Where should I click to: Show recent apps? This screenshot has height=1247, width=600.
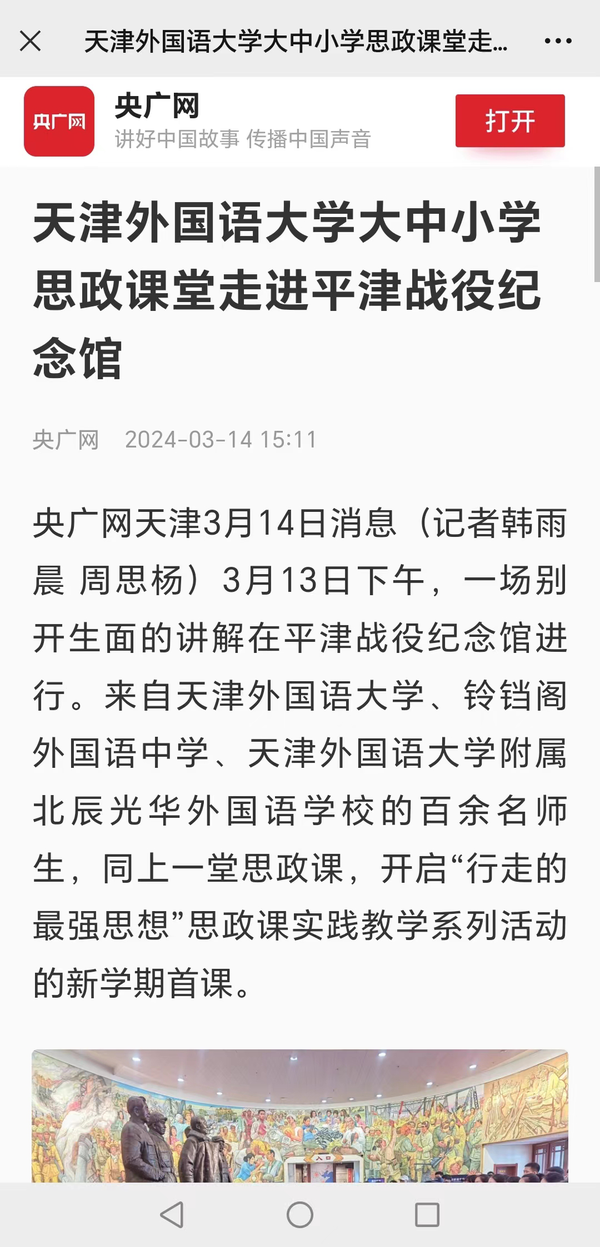pyautogui.click(x=427, y=1214)
